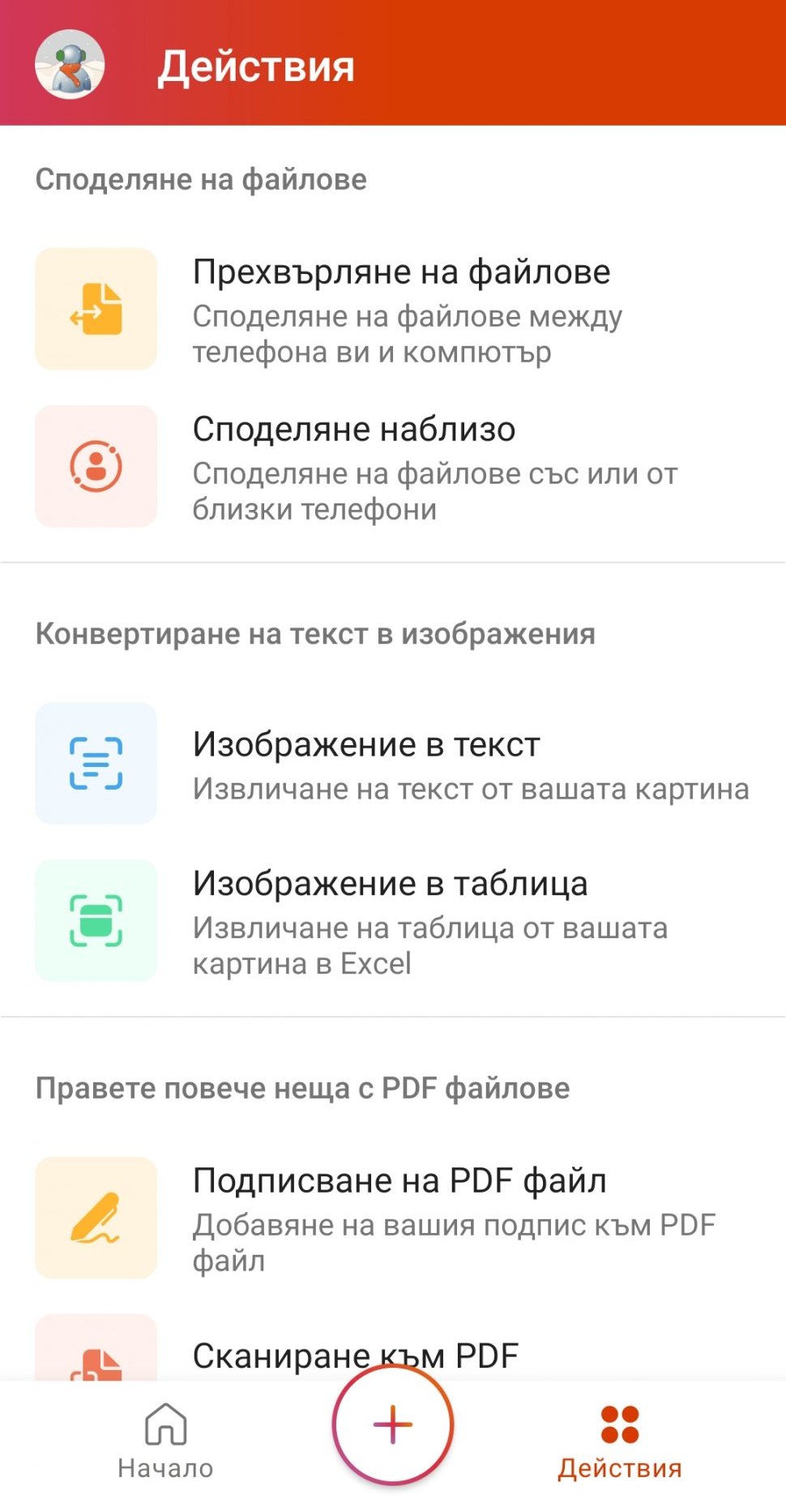786x1512 pixels.
Task: Launch Изображение в текст
Action: [x=400, y=764]
